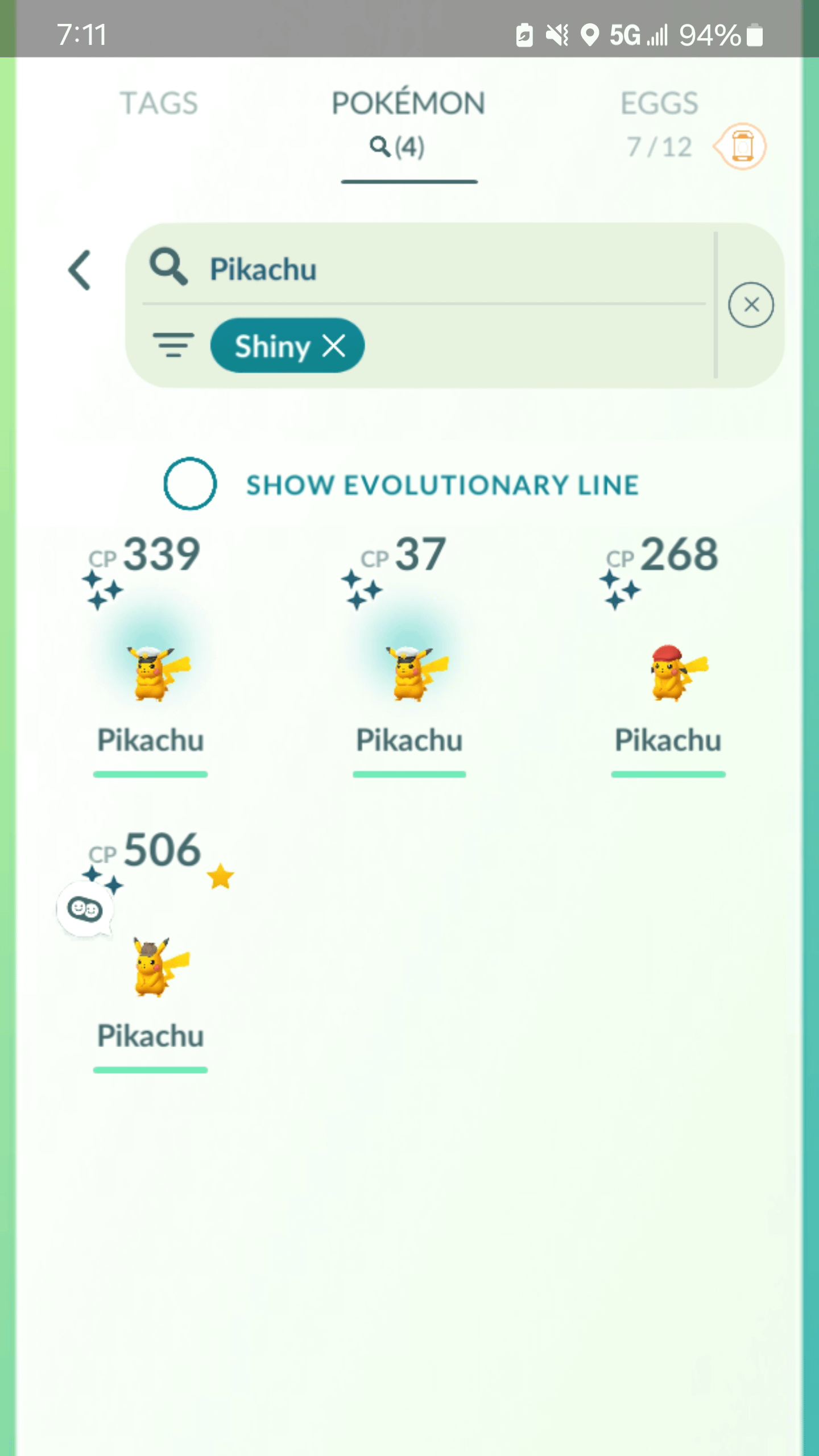View the CP 506 favorited Pikachu
Screen dimensions: 819x1456
coord(151,967)
